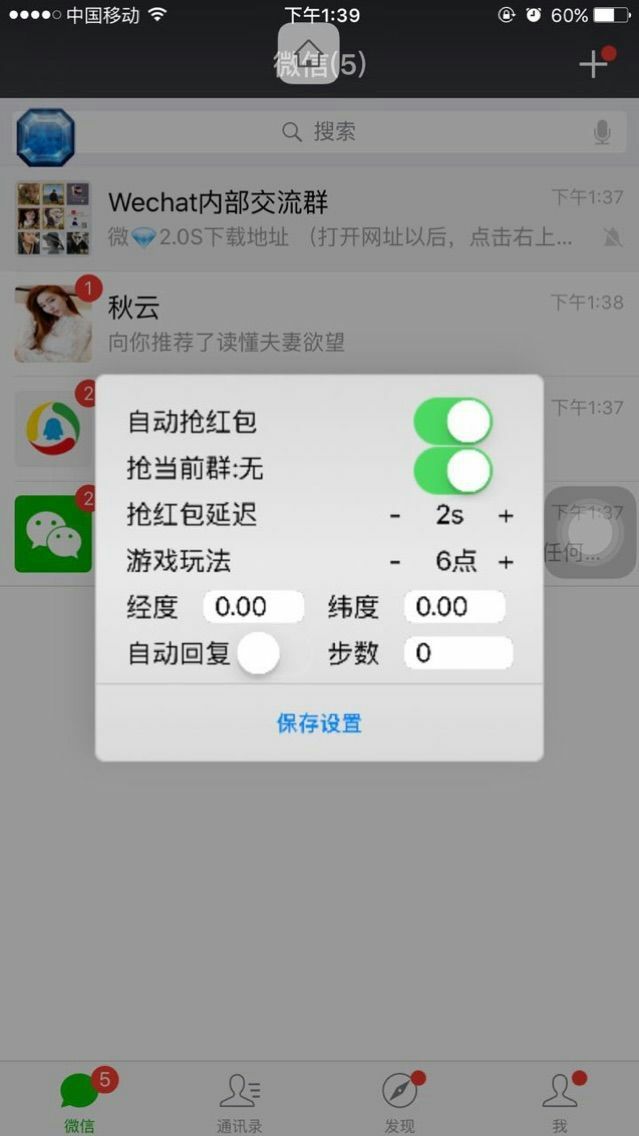Tap the microphone in the search bar

click(x=601, y=132)
